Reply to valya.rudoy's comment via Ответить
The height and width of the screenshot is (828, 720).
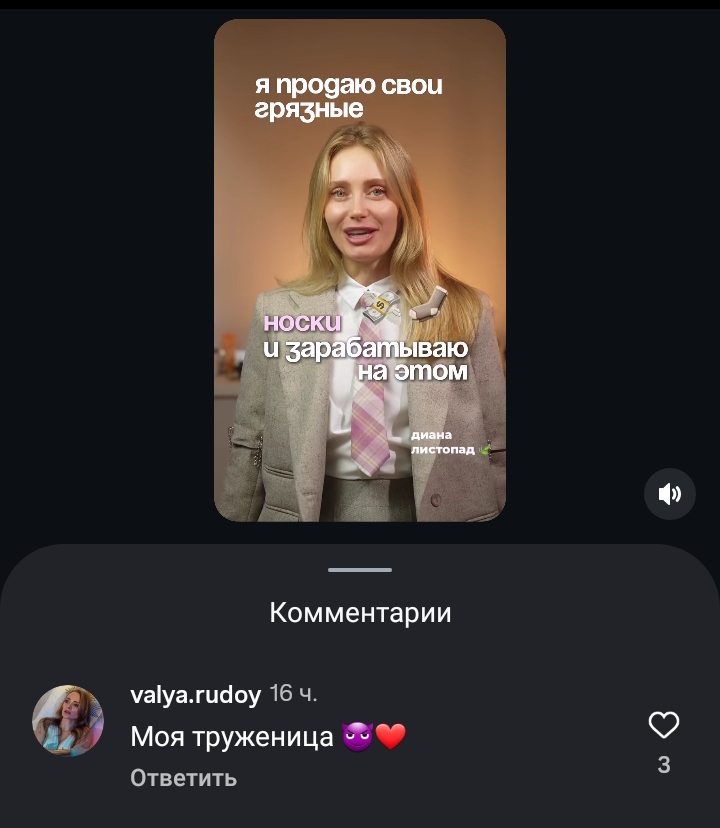pyautogui.click(x=183, y=777)
